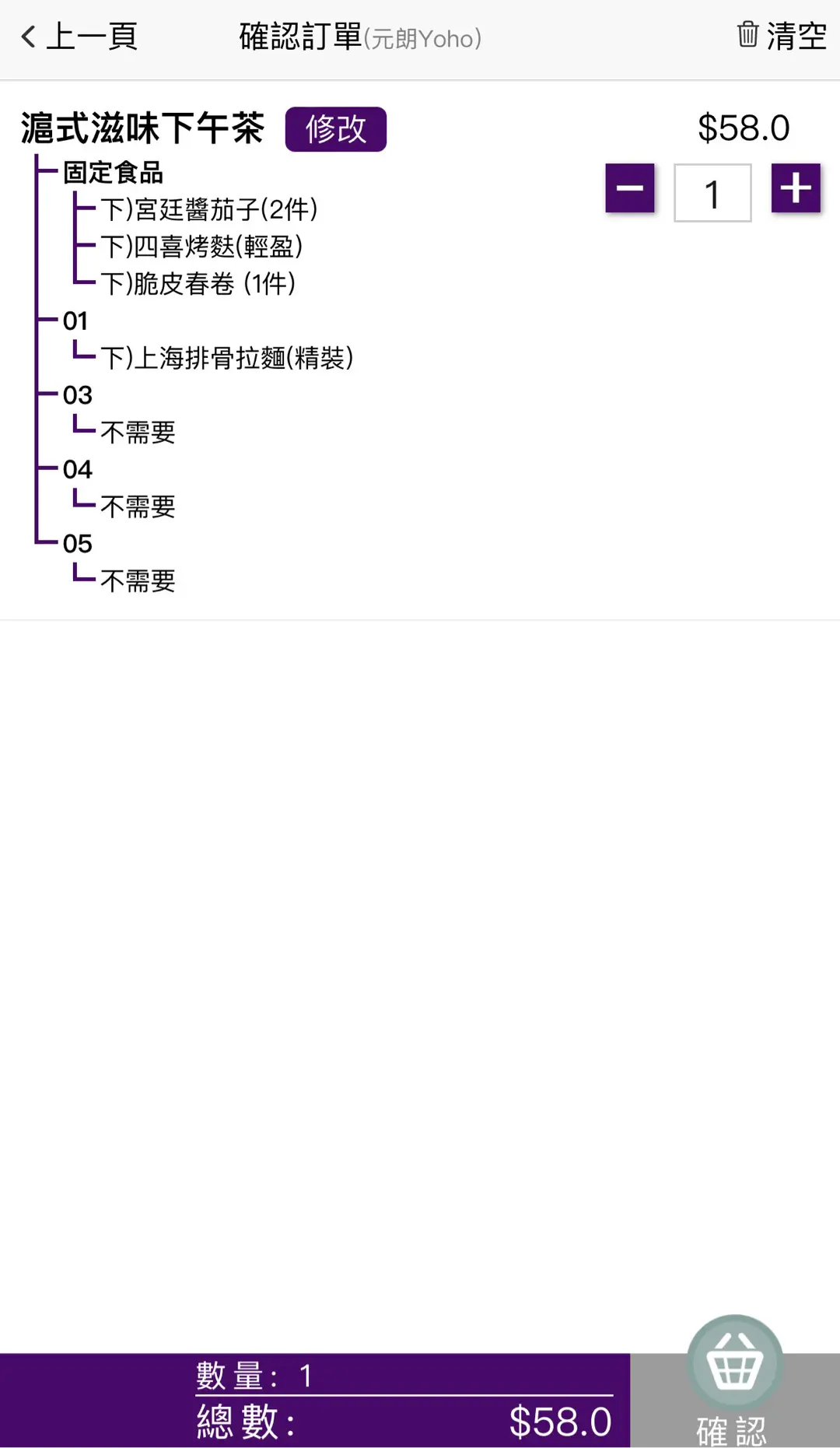The width and height of the screenshot is (840, 1448).
Task: Tap 修改 to edit 滬式滋味下午茶
Action: click(336, 129)
